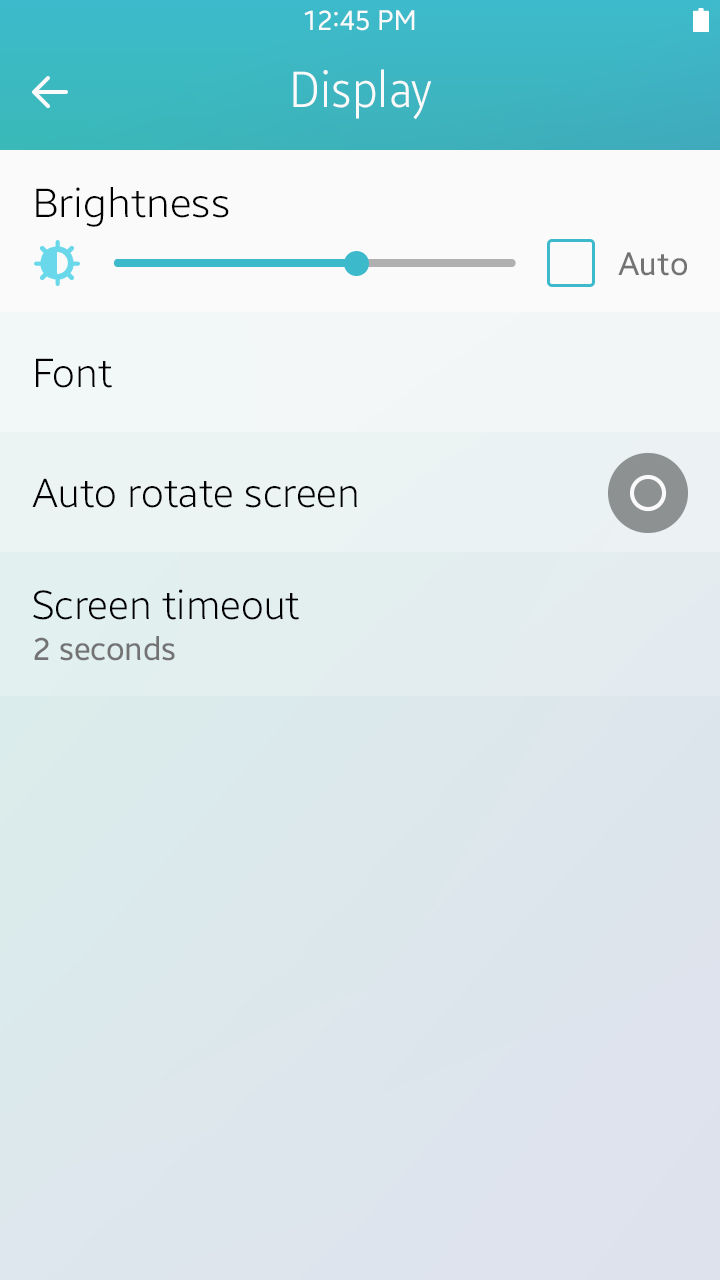This screenshot has height=1280, width=720.
Task: Go back from Display settings
Action: click(x=49, y=92)
